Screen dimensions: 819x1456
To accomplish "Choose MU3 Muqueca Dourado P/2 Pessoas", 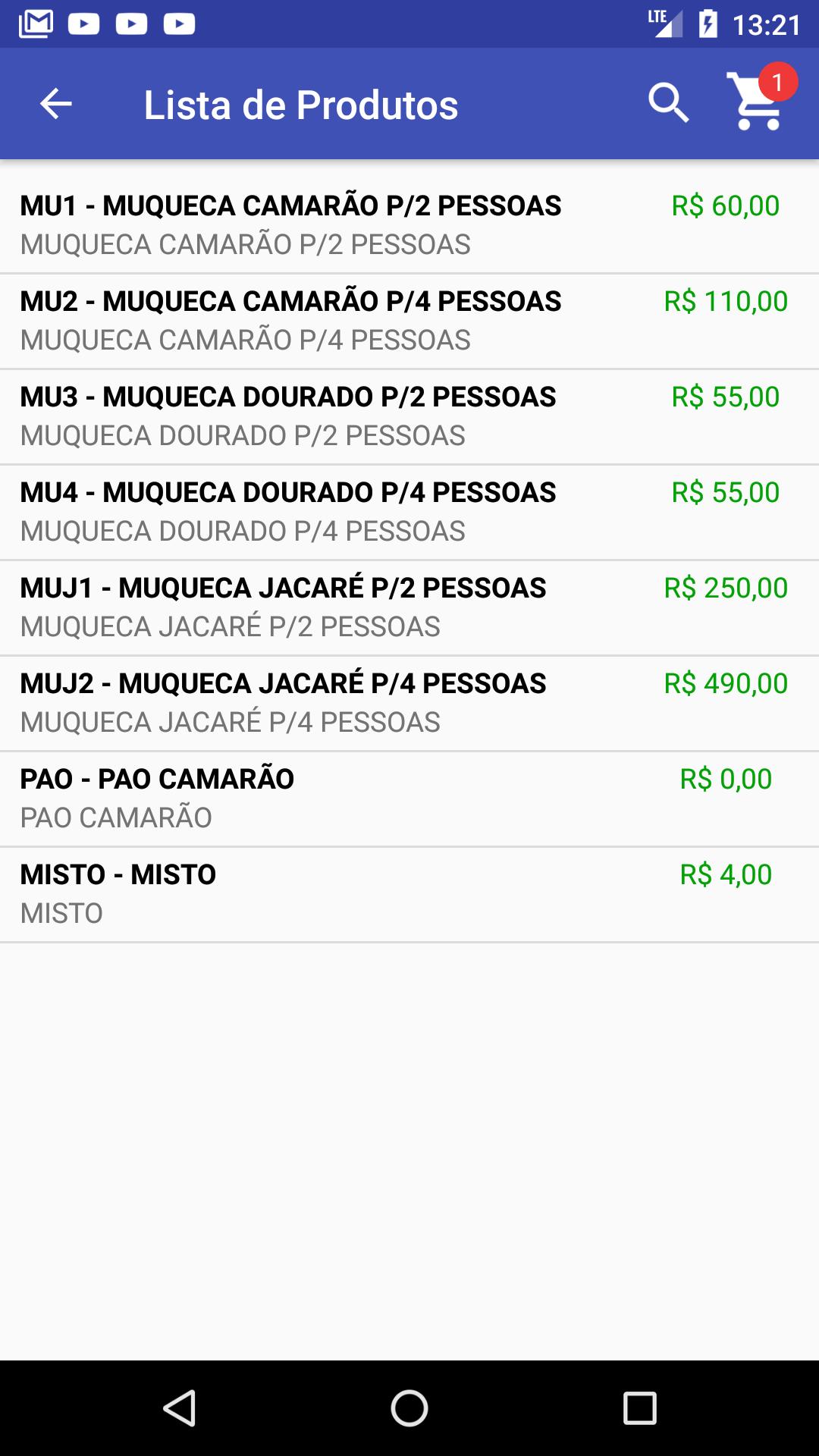I will pos(409,416).
